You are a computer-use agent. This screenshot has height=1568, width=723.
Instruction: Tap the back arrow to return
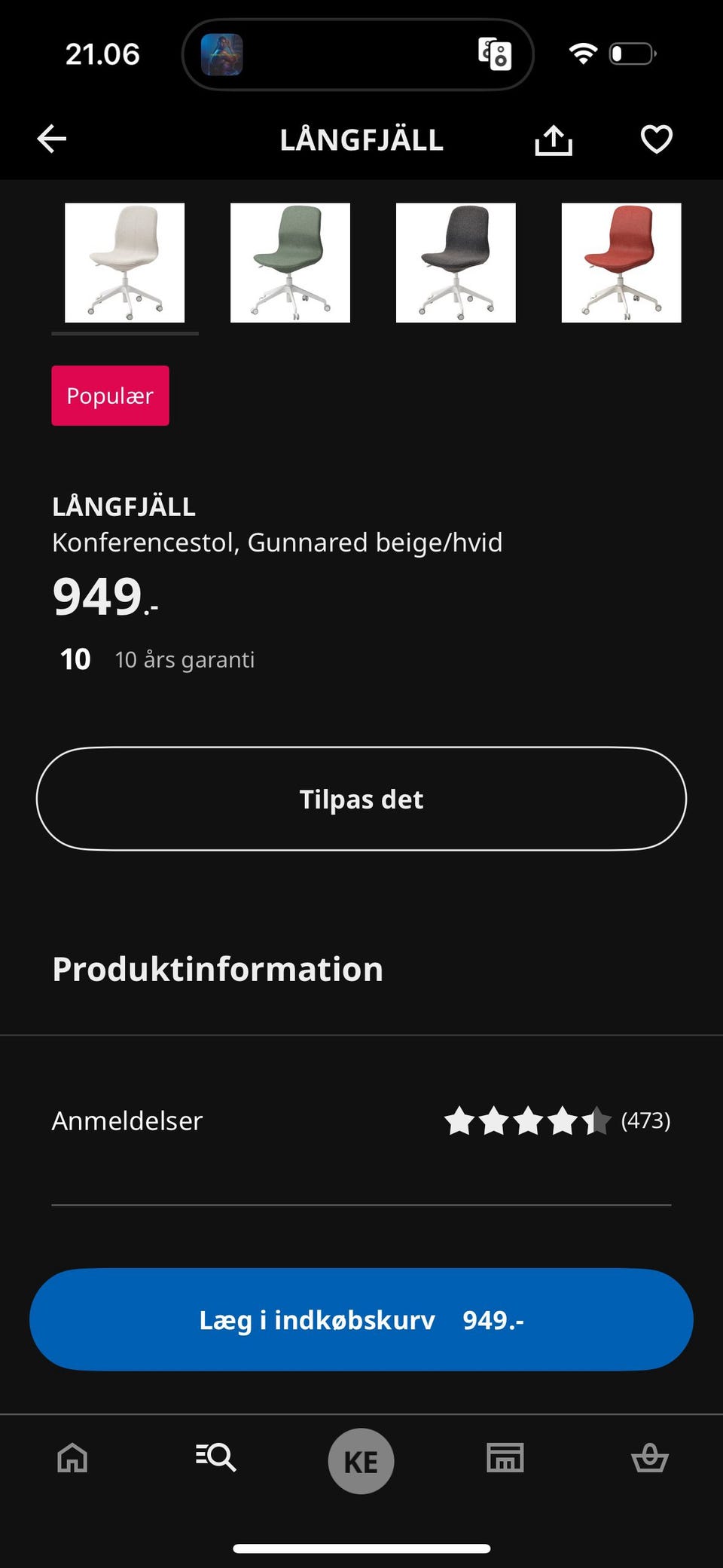(51, 139)
